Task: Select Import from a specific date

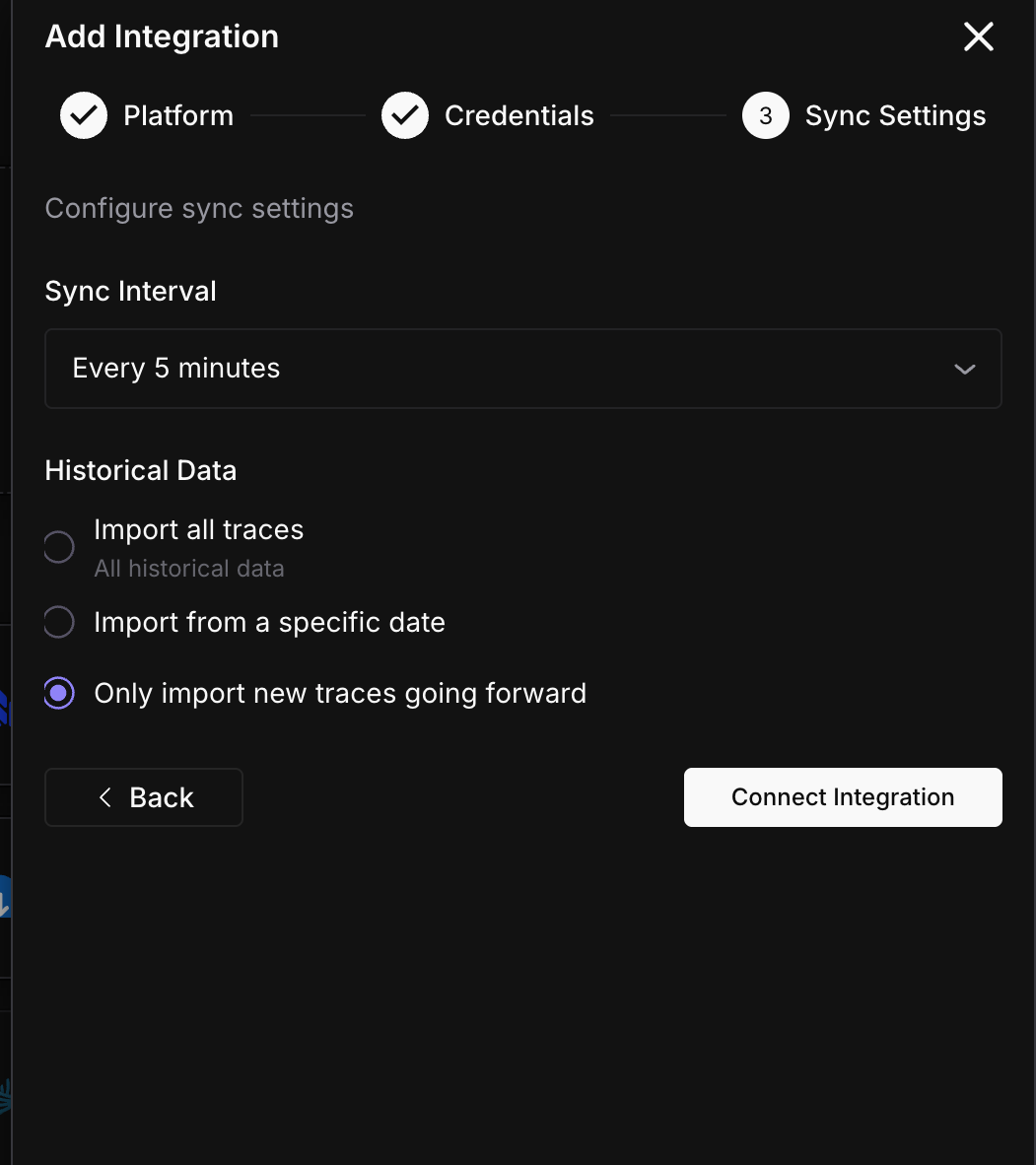Action: [x=58, y=622]
